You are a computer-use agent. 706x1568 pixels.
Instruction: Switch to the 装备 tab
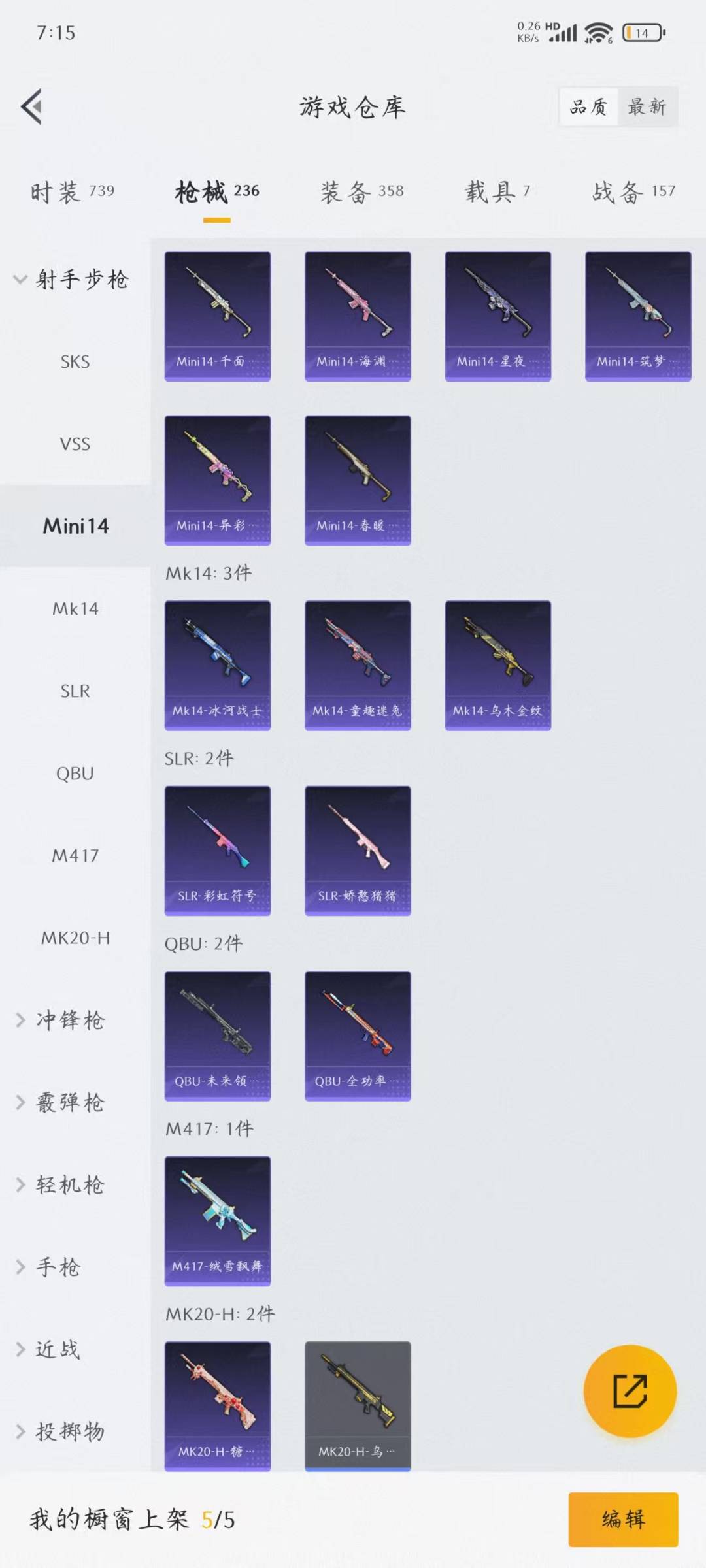click(x=361, y=191)
